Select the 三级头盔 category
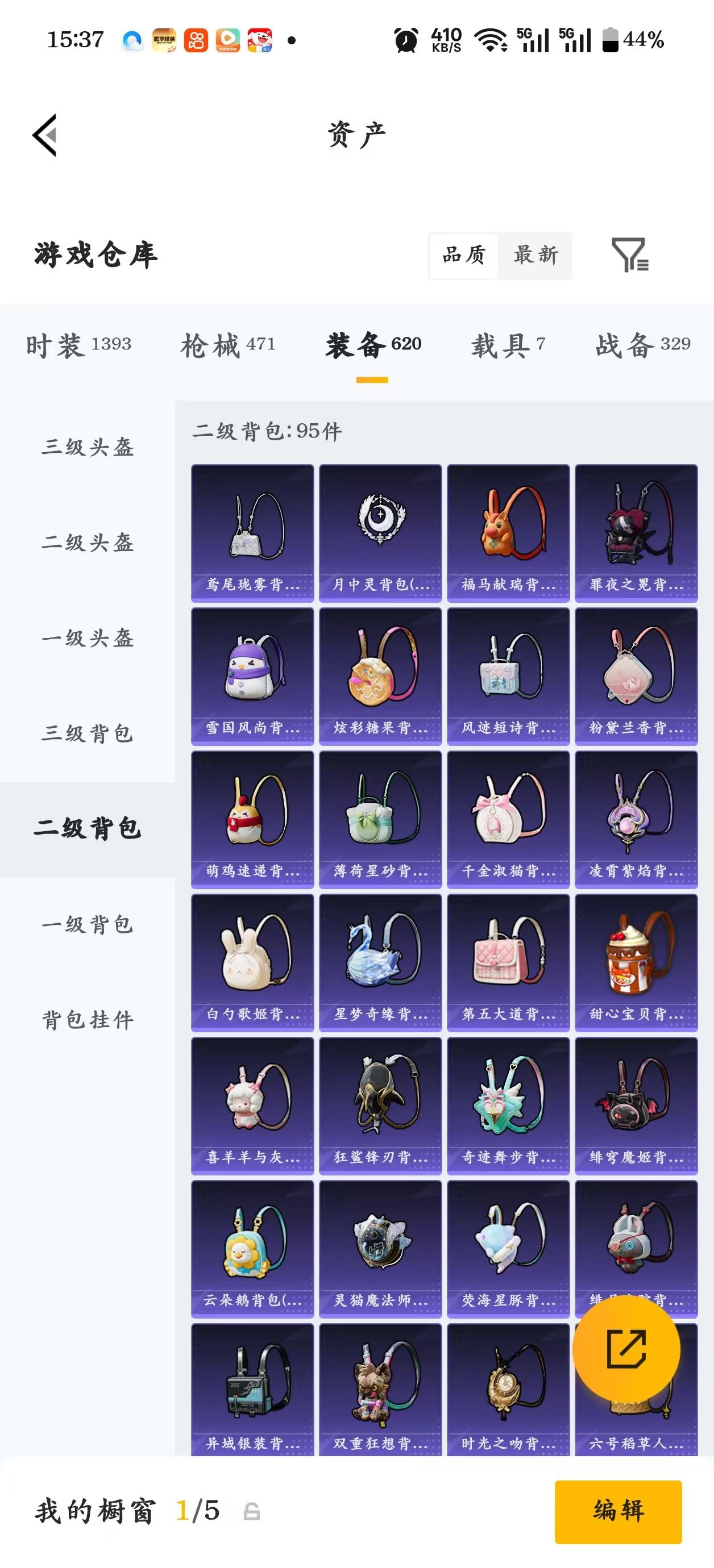Screen dimensions: 714x1568 88,448
